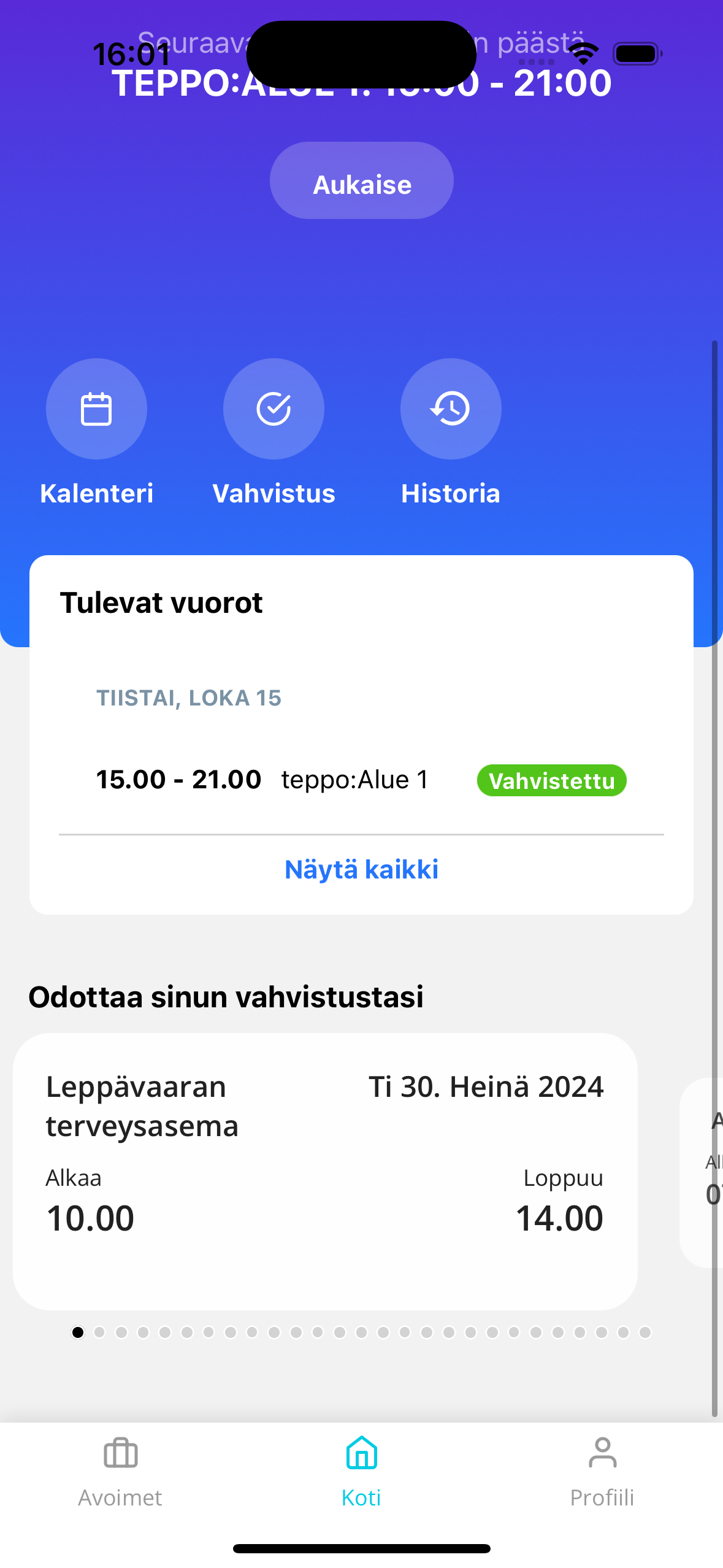Viewport: 723px width, 1568px height.
Task: Open the Historia shift history
Action: pyautogui.click(x=451, y=409)
